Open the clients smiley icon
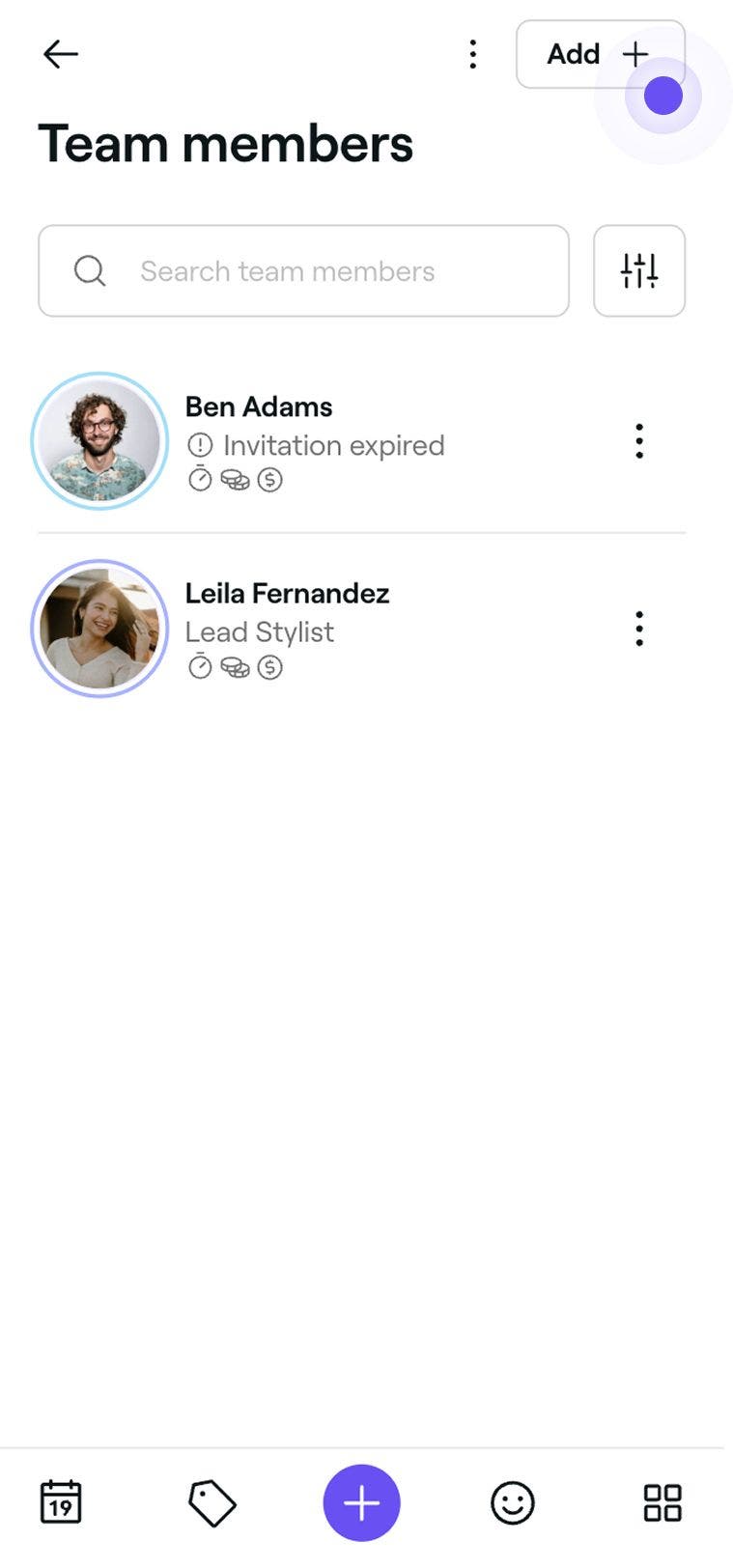Image resolution: width=733 pixels, height=1568 pixels. pyautogui.click(x=513, y=1502)
